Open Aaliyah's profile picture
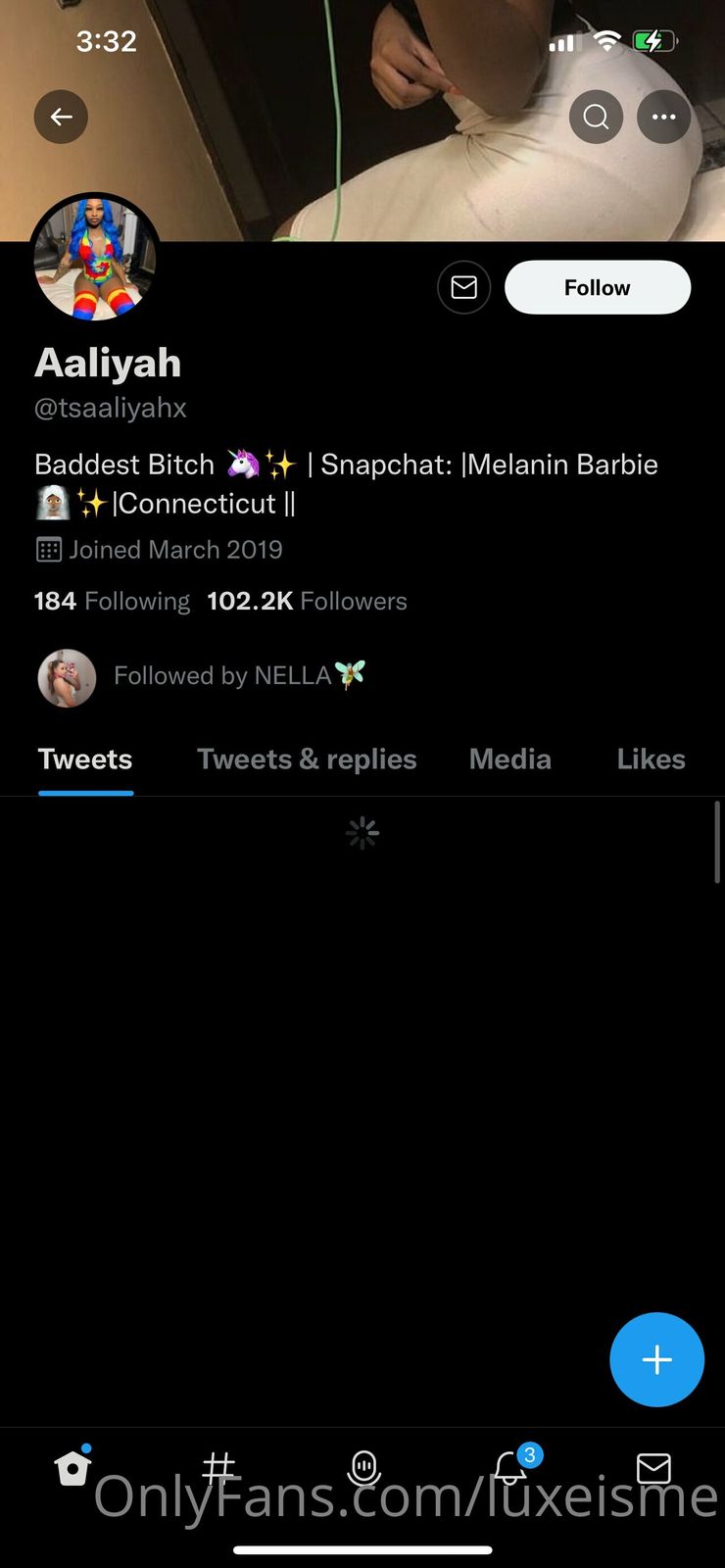Image resolution: width=725 pixels, height=1568 pixels. 95,258
